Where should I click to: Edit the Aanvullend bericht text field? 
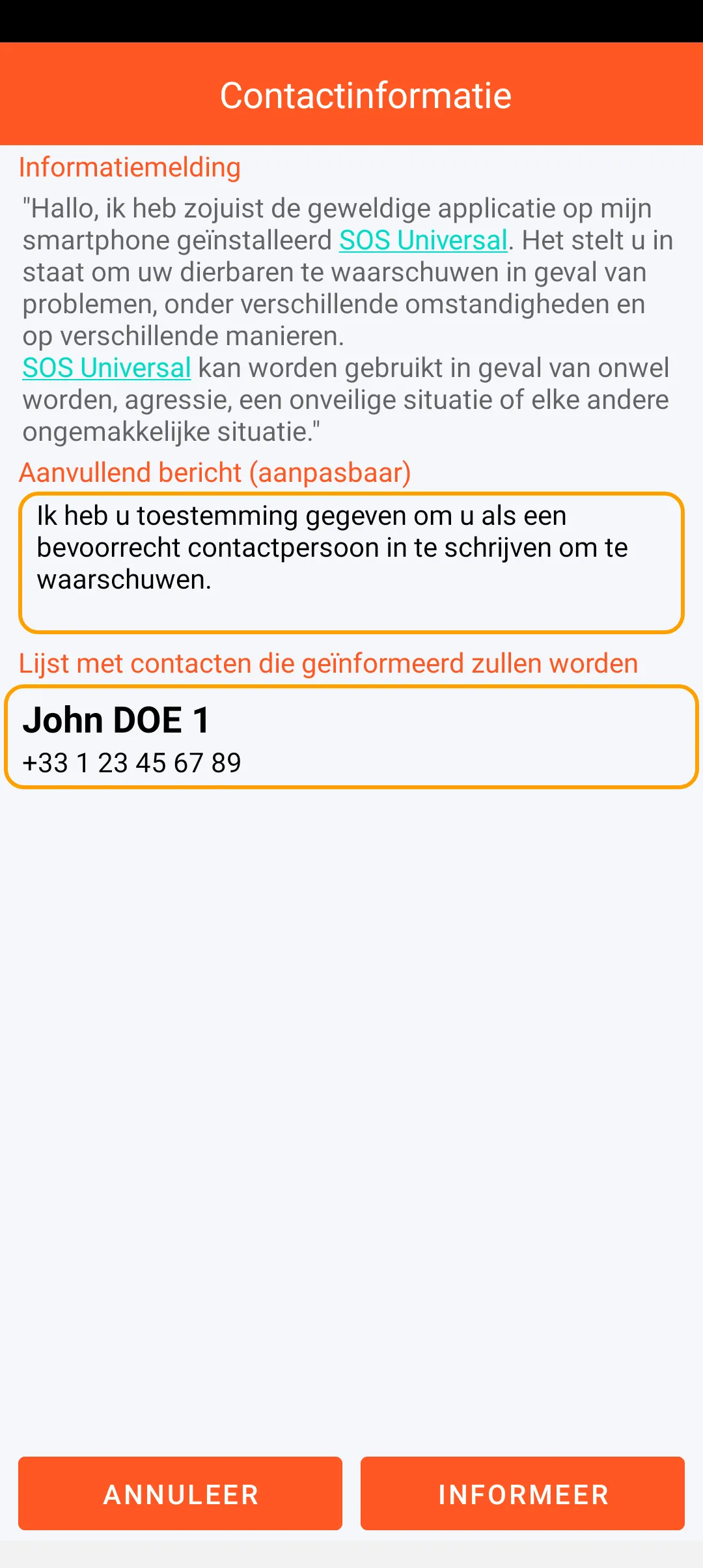[x=351, y=563]
